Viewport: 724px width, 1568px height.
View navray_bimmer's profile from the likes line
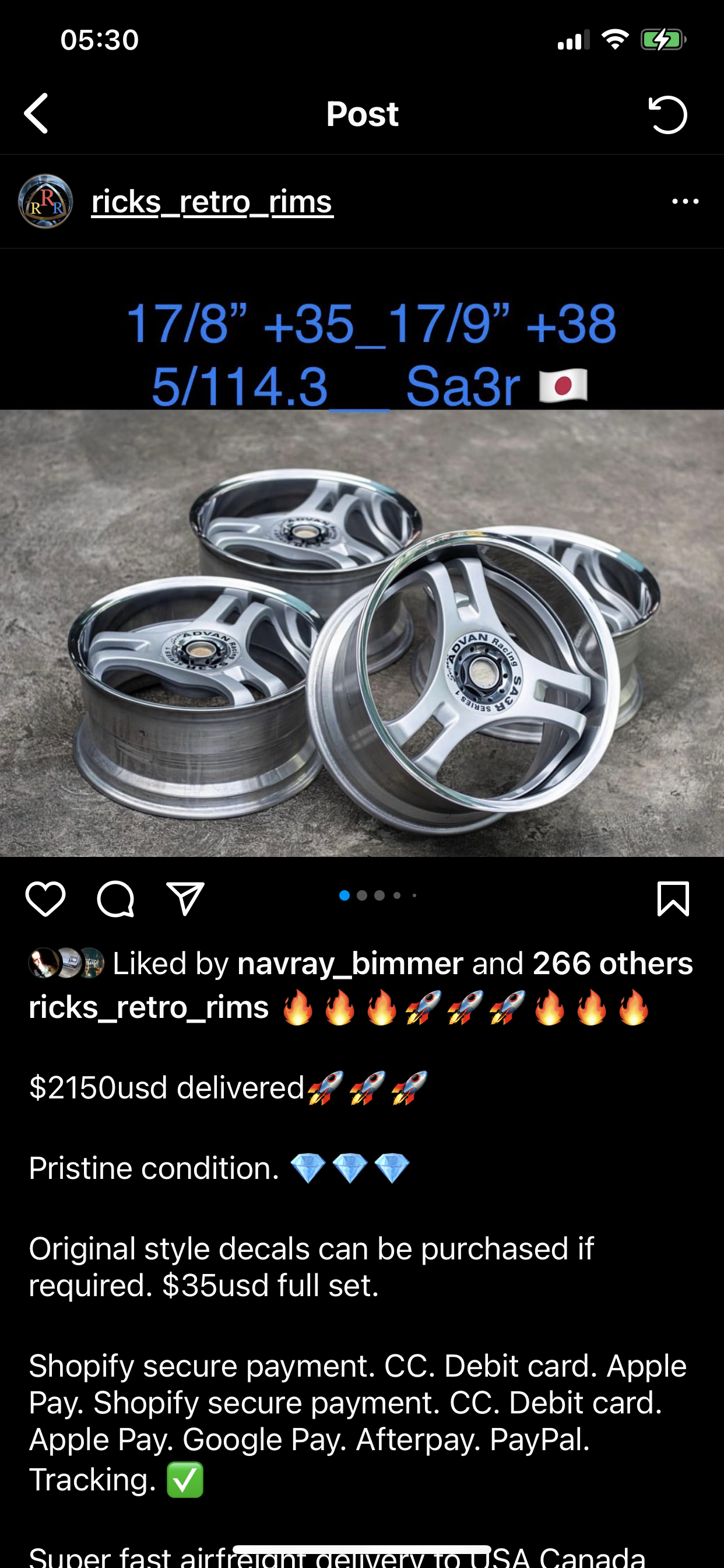point(350,964)
